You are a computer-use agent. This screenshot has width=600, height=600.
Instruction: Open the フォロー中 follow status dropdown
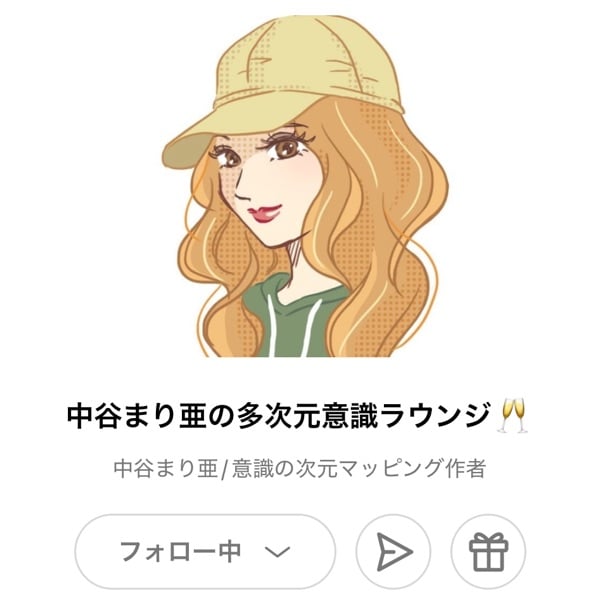click(205, 551)
